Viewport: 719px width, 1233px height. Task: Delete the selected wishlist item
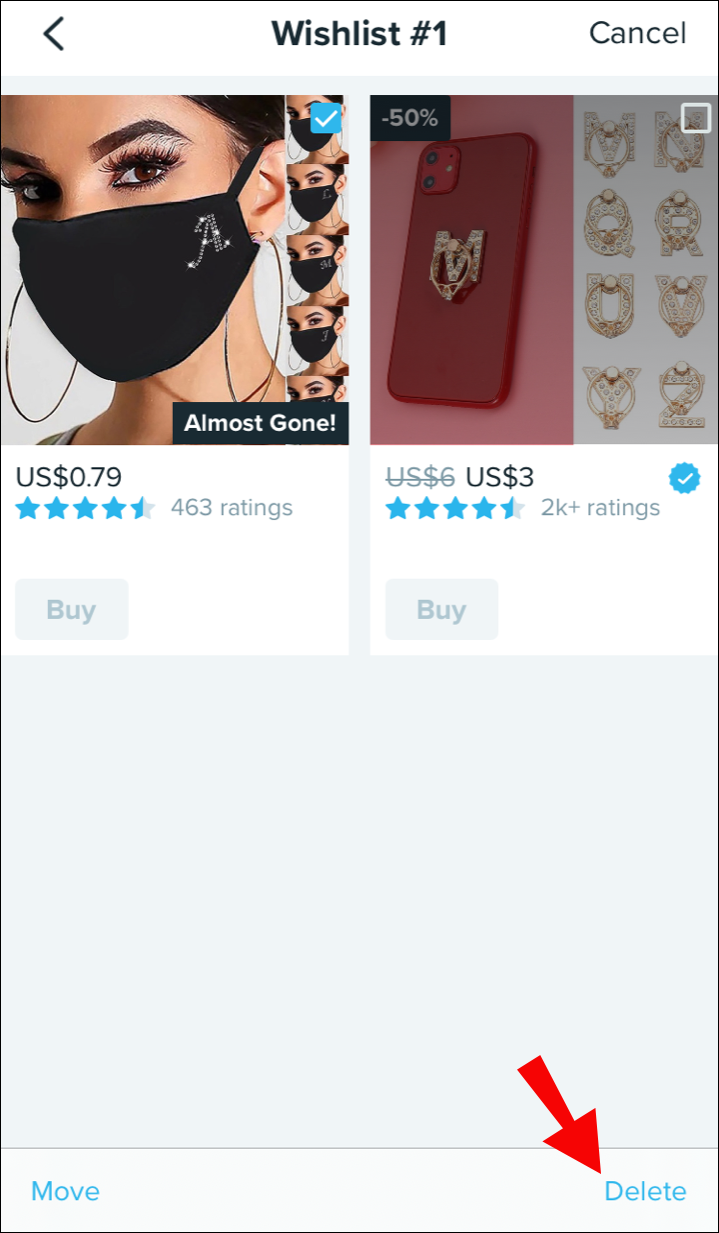[645, 1191]
